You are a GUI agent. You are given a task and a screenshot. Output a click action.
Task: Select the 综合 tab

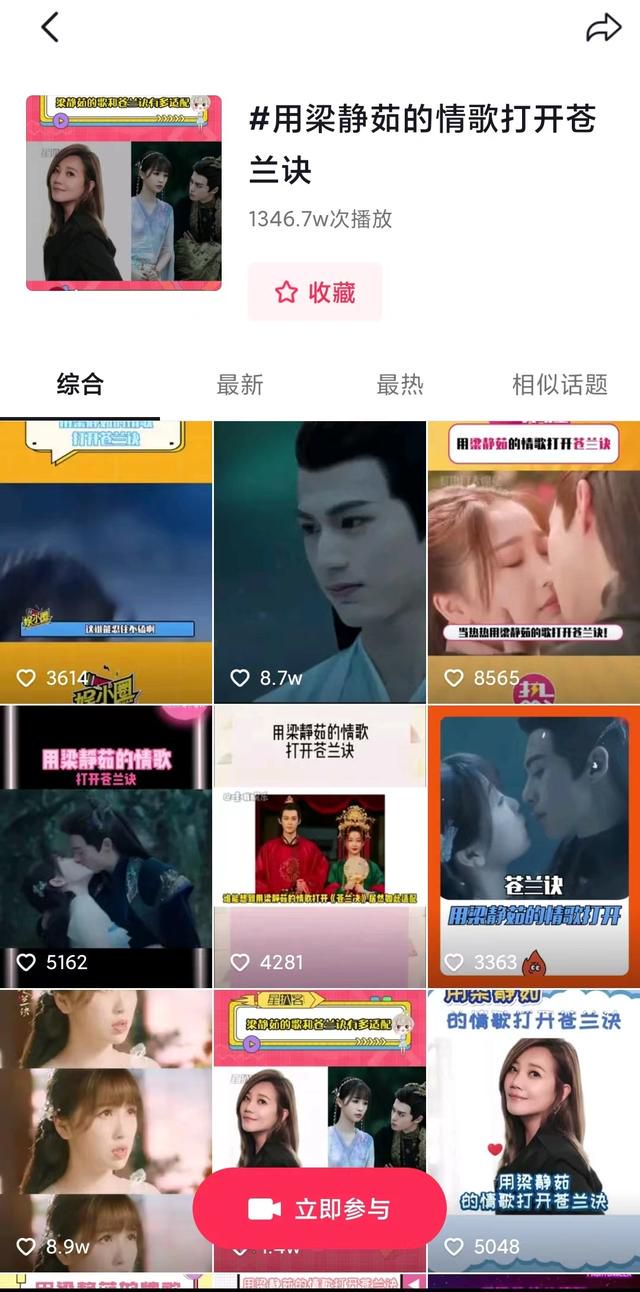80,384
